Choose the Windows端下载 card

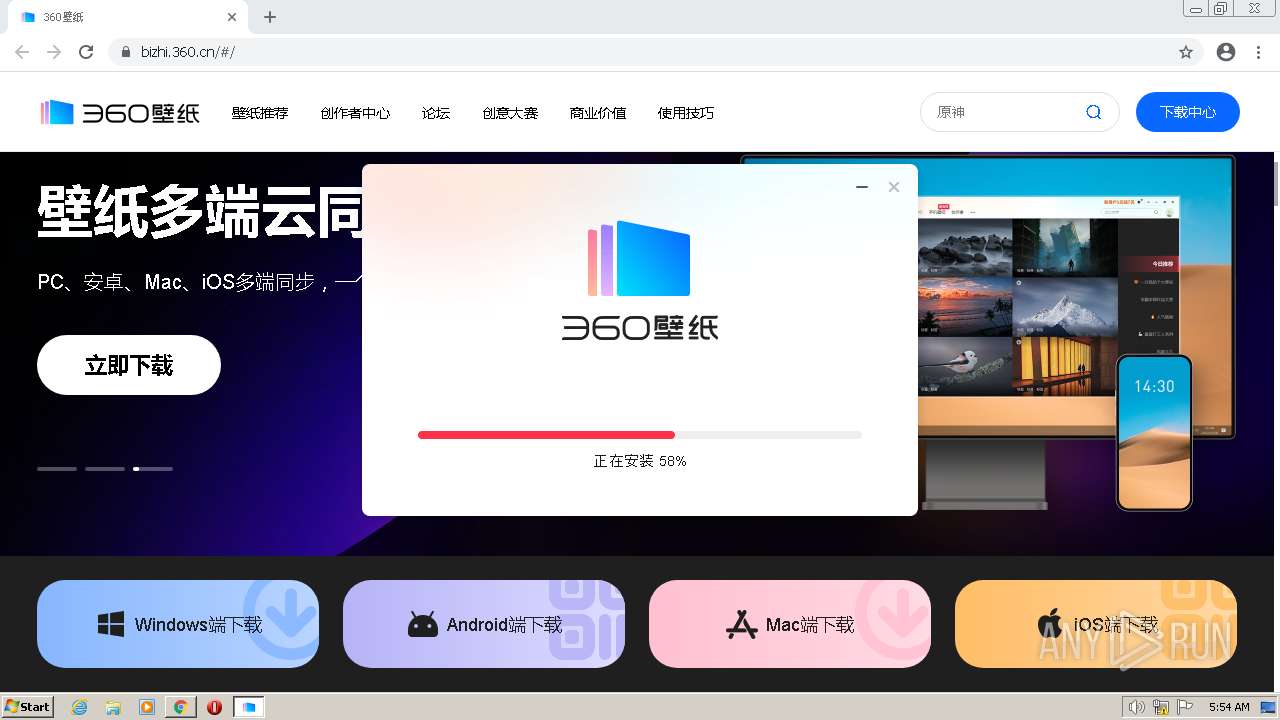pyautogui.click(x=178, y=624)
